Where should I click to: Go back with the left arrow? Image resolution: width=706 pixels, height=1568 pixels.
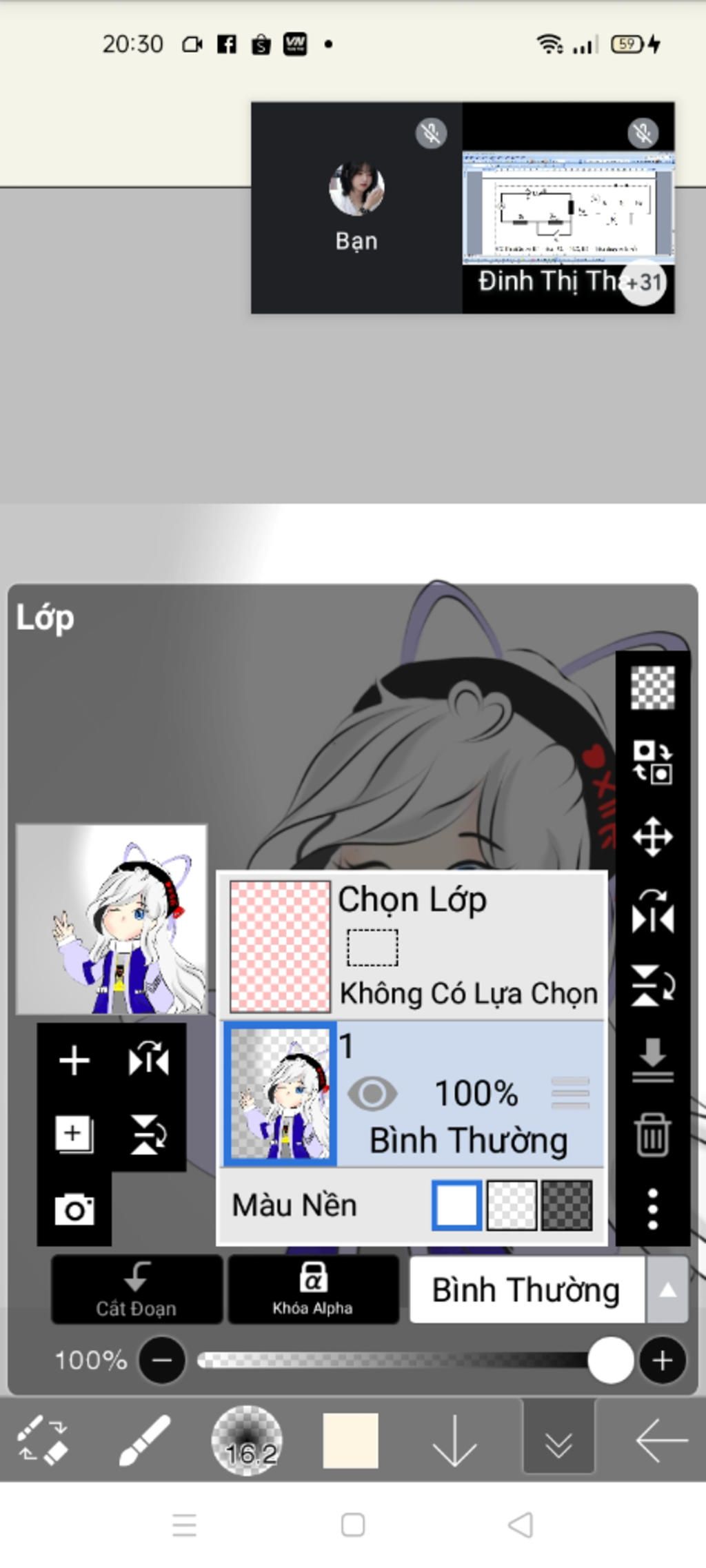click(x=660, y=1439)
